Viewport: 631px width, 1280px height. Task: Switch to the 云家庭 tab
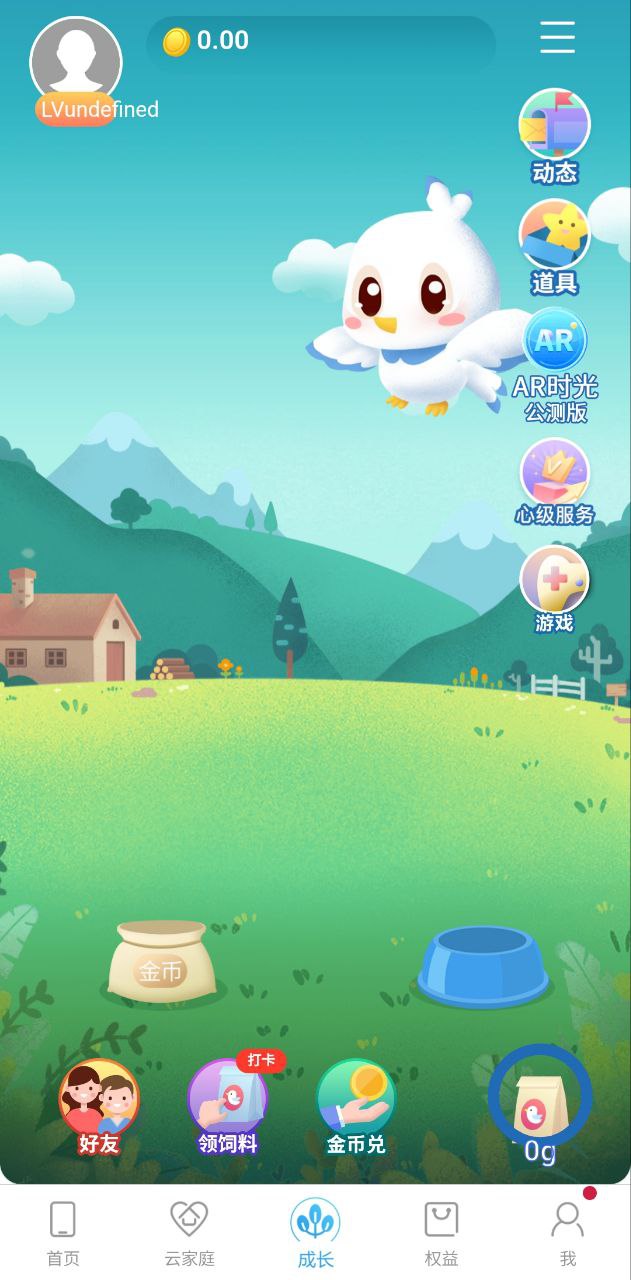189,1234
